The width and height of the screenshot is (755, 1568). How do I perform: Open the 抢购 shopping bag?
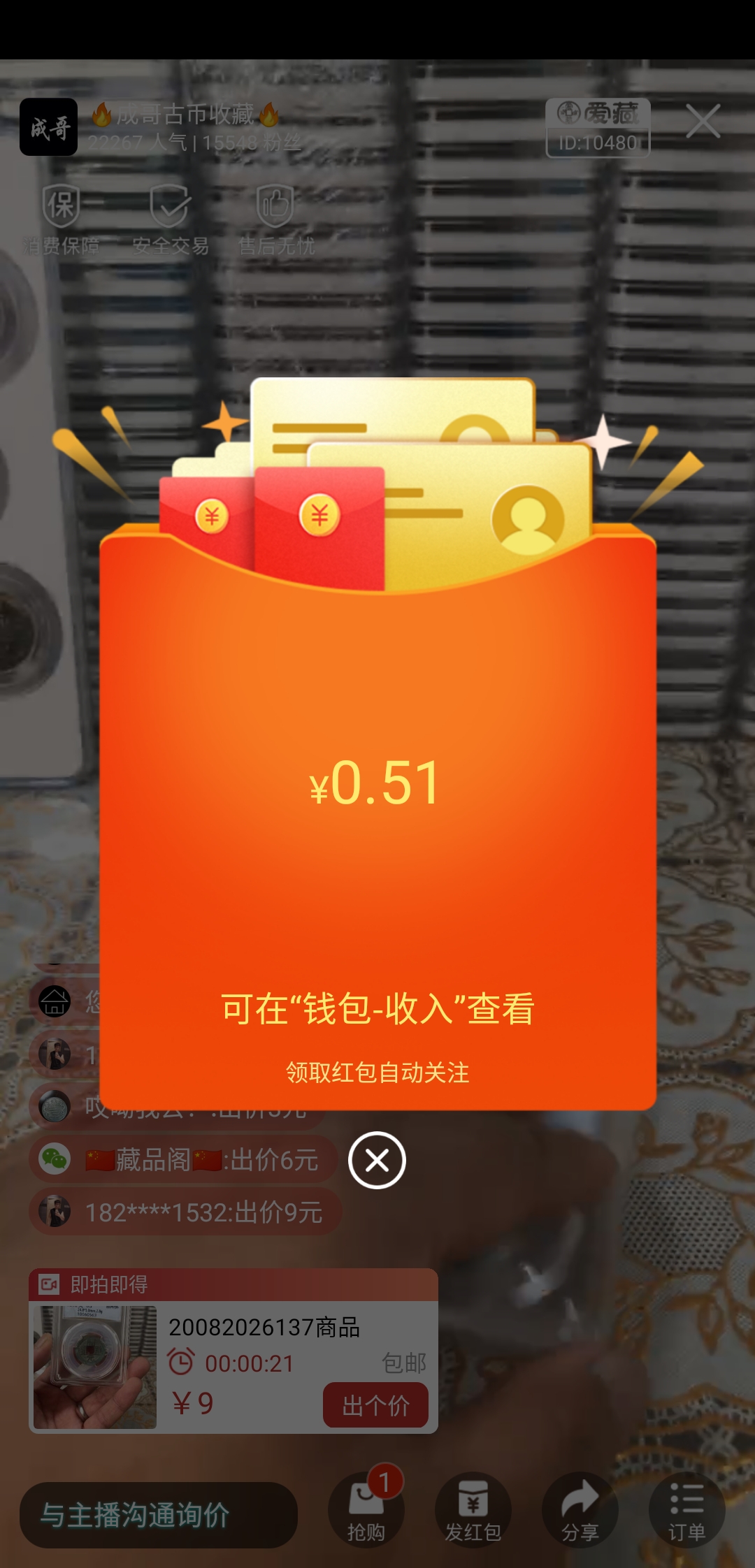pos(366,1509)
